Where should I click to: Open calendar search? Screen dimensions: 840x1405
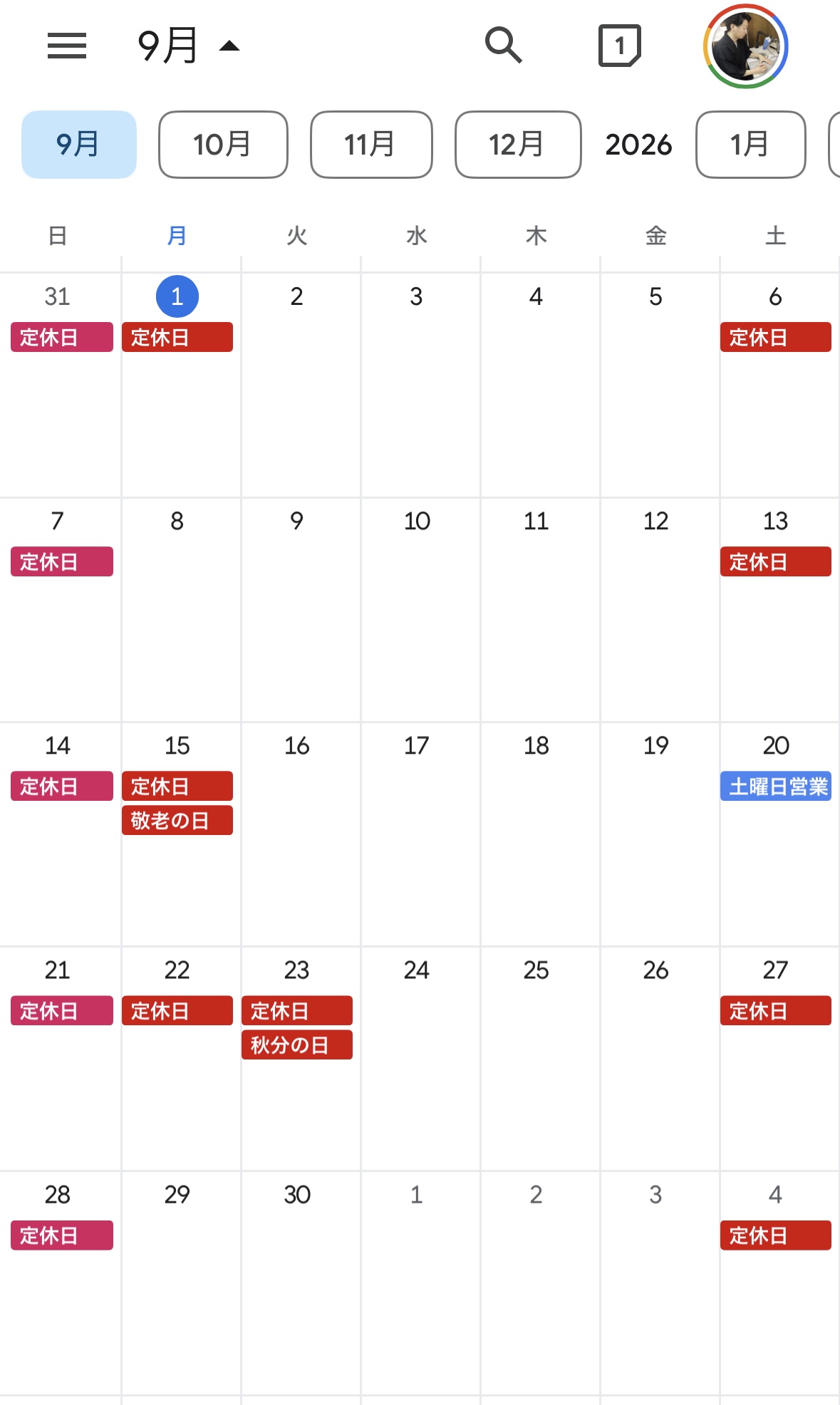[x=504, y=46]
